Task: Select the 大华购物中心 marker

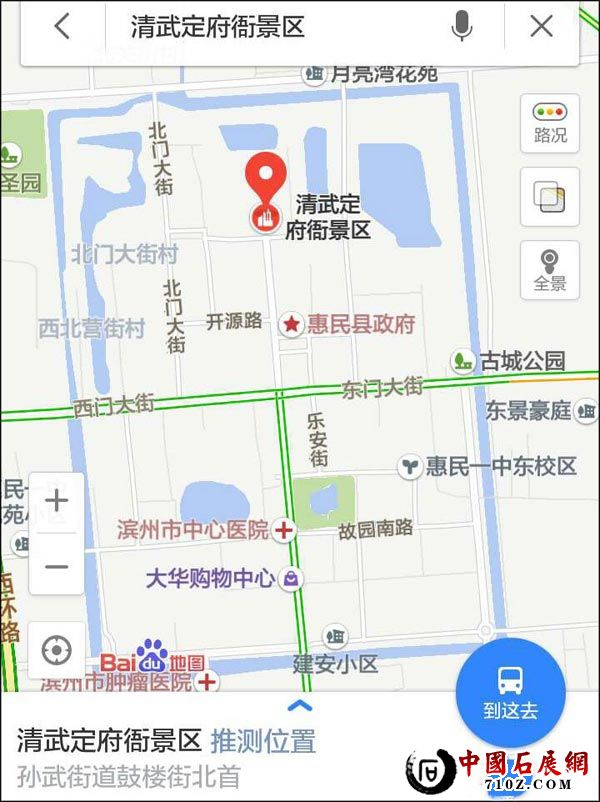Action: tap(290, 578)
